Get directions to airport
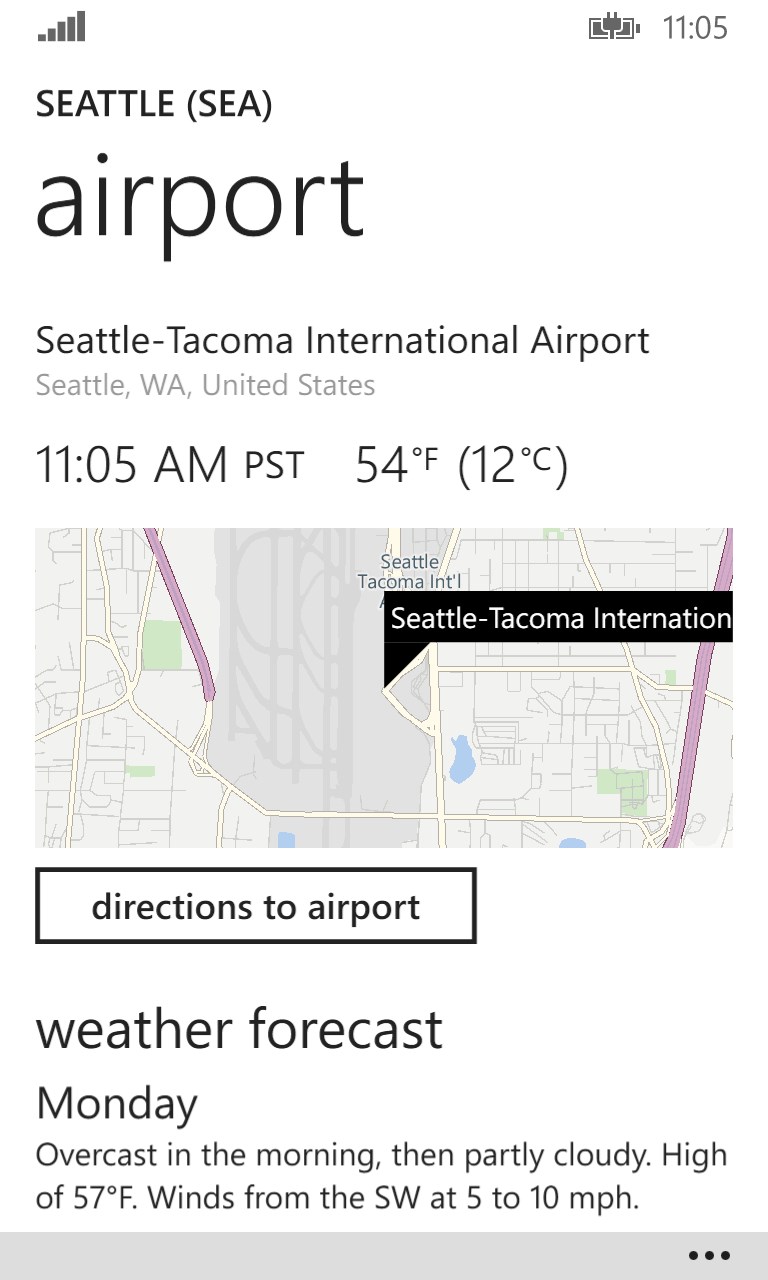768x1280 pixels. click(x=256, y=906)
